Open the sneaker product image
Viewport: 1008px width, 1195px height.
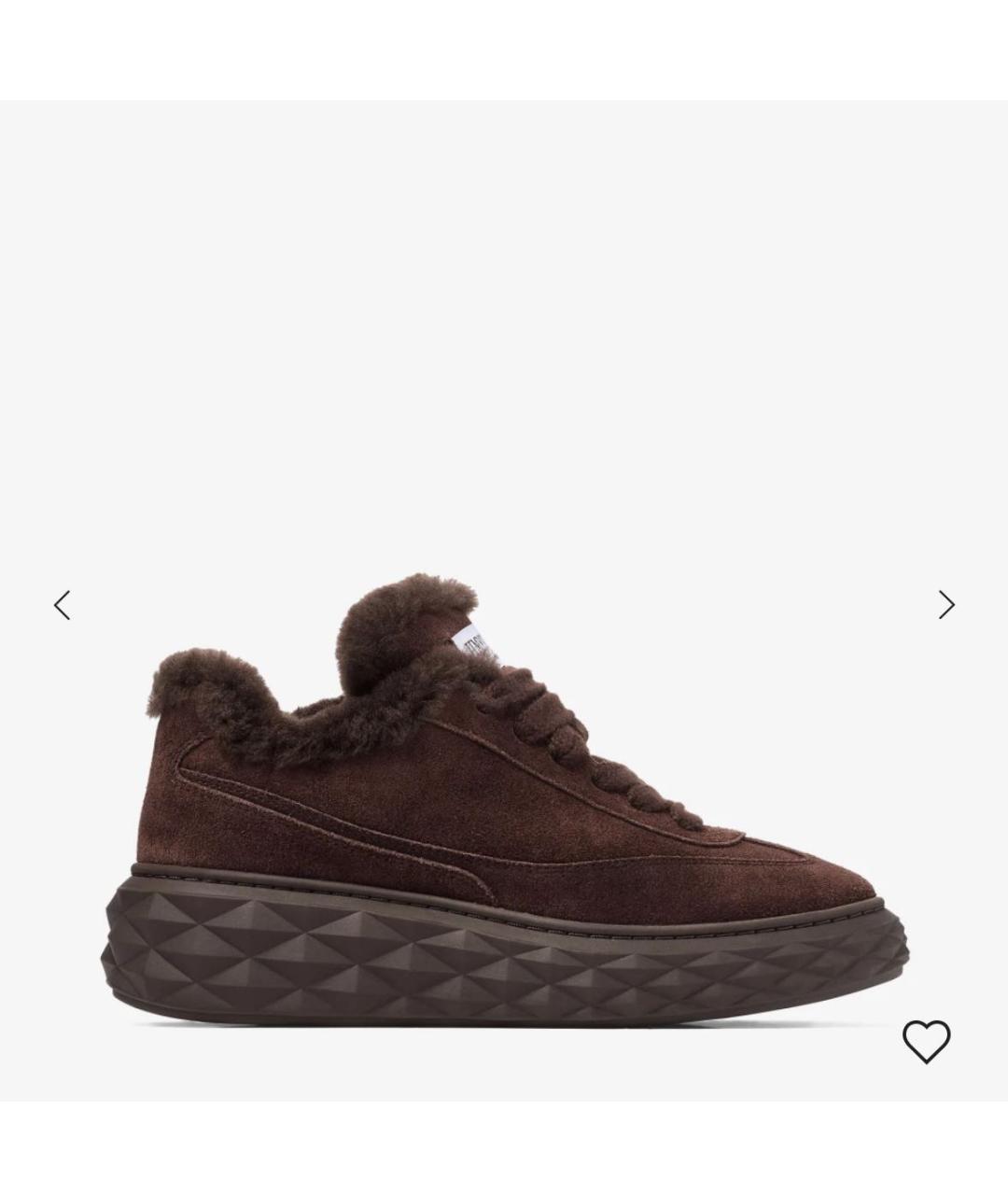(x=504, y=803)
